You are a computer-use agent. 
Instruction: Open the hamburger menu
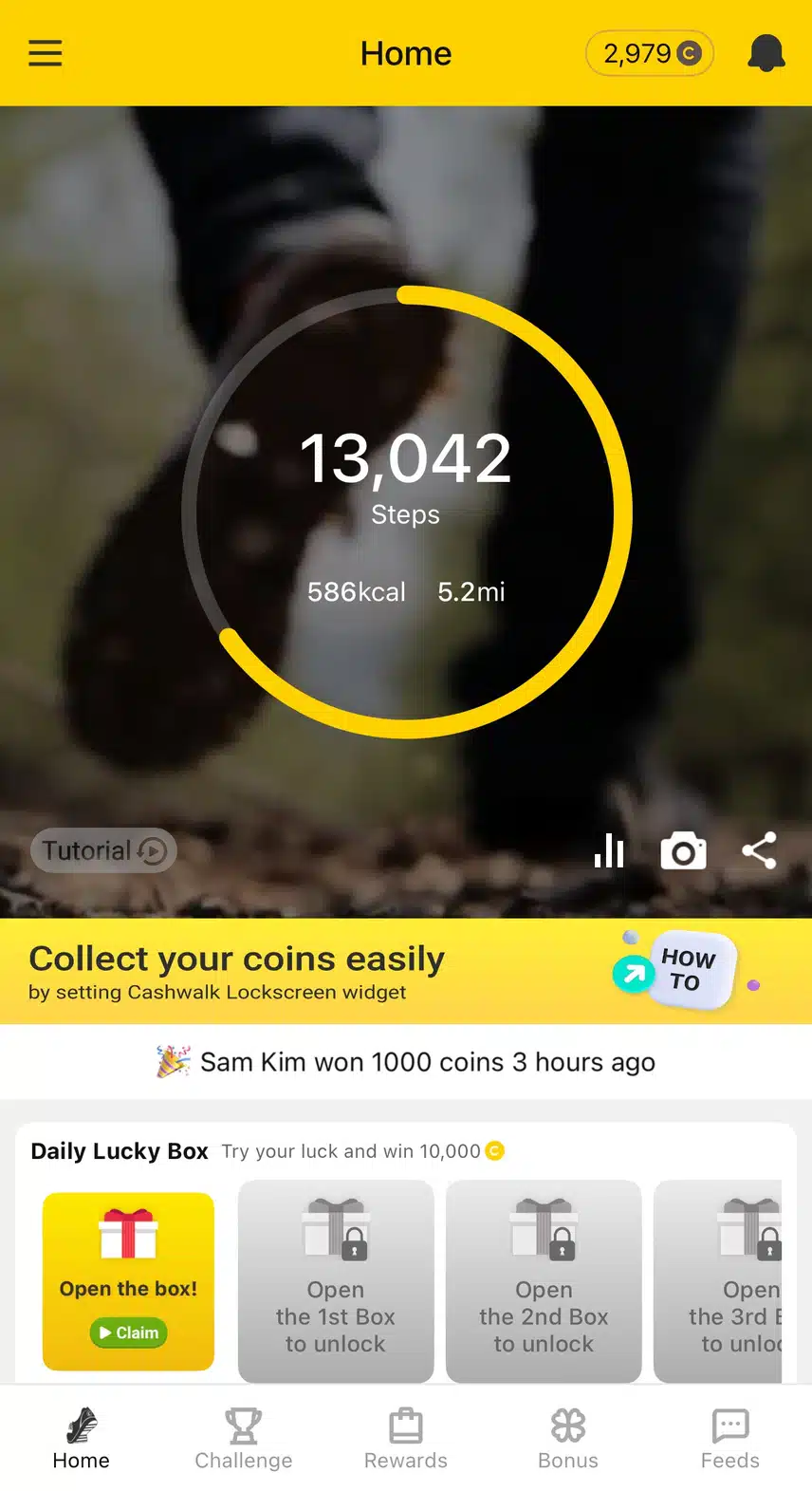[45, 53]
